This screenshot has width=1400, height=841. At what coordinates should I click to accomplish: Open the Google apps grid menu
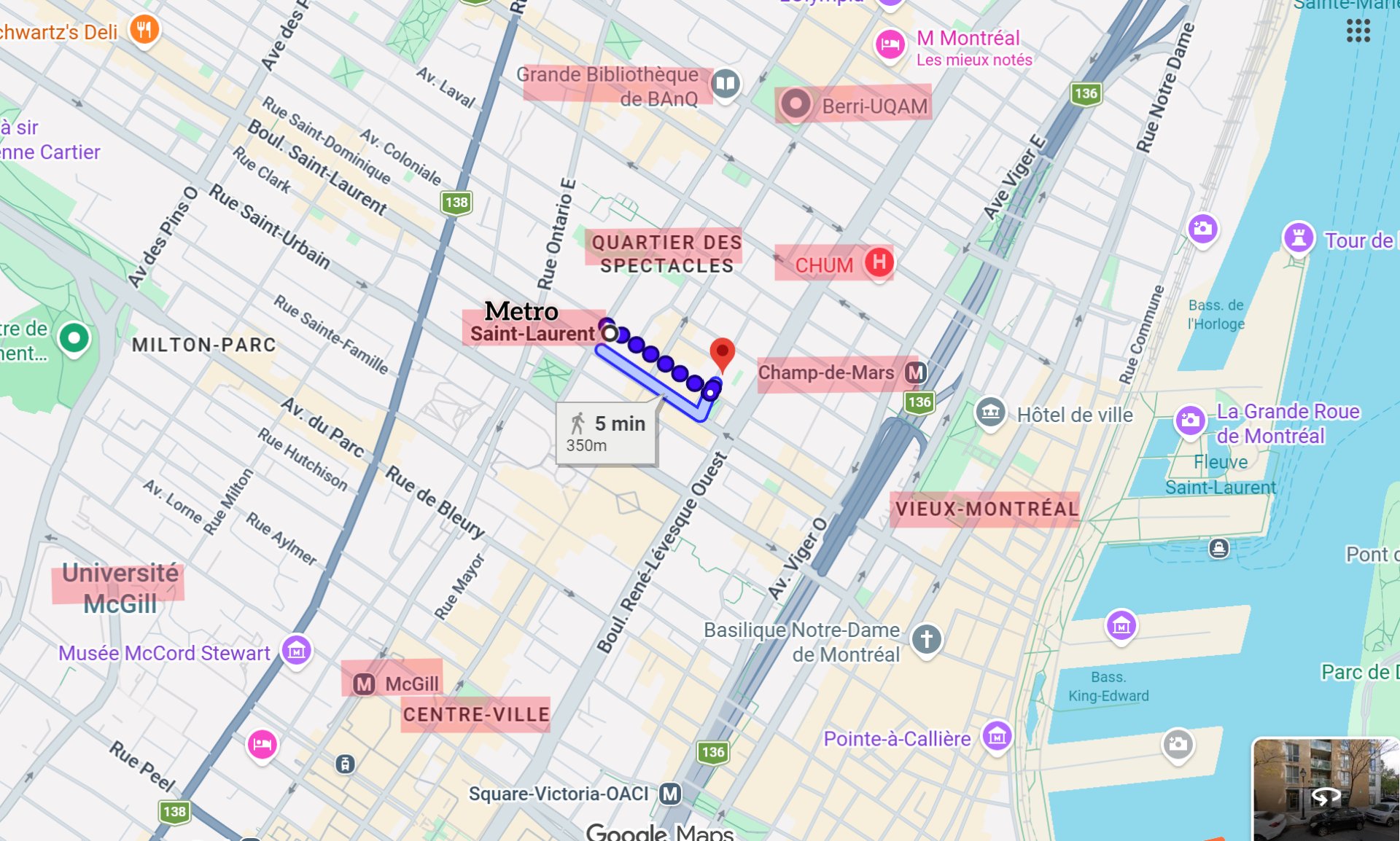[1358, 31]
